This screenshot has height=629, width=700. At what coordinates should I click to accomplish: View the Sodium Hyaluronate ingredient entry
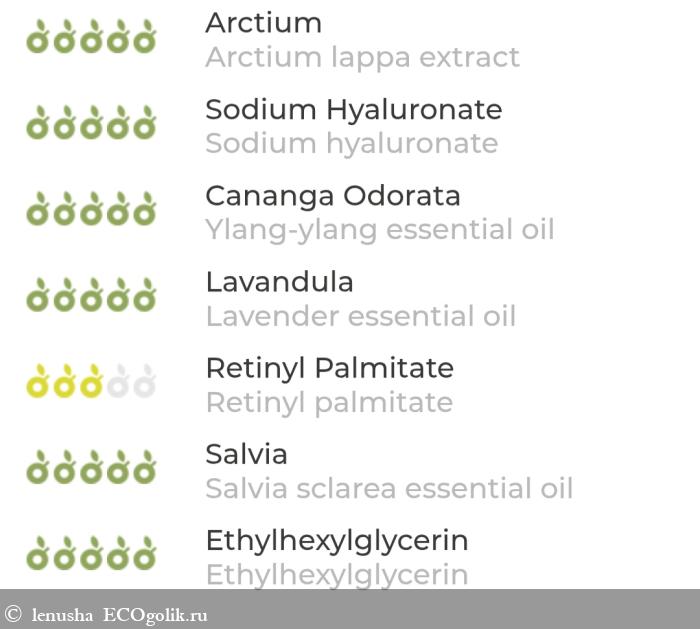coord(353,110)
